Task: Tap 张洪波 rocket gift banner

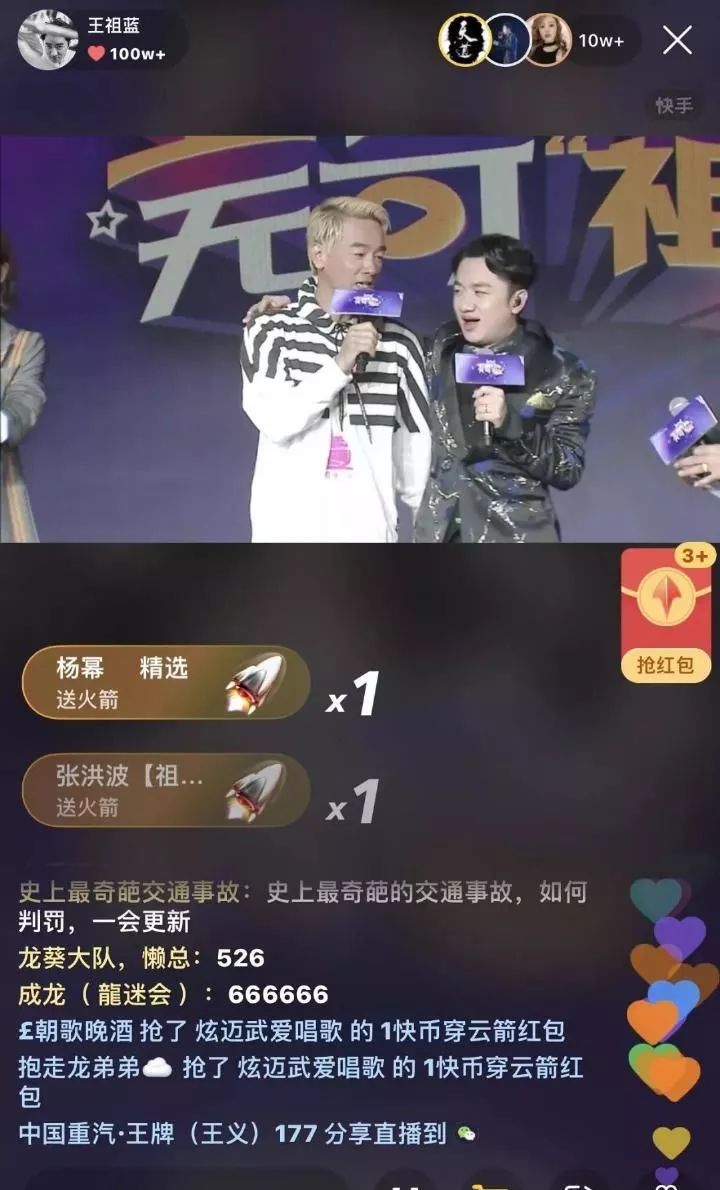Action: (x=165, y=790)
